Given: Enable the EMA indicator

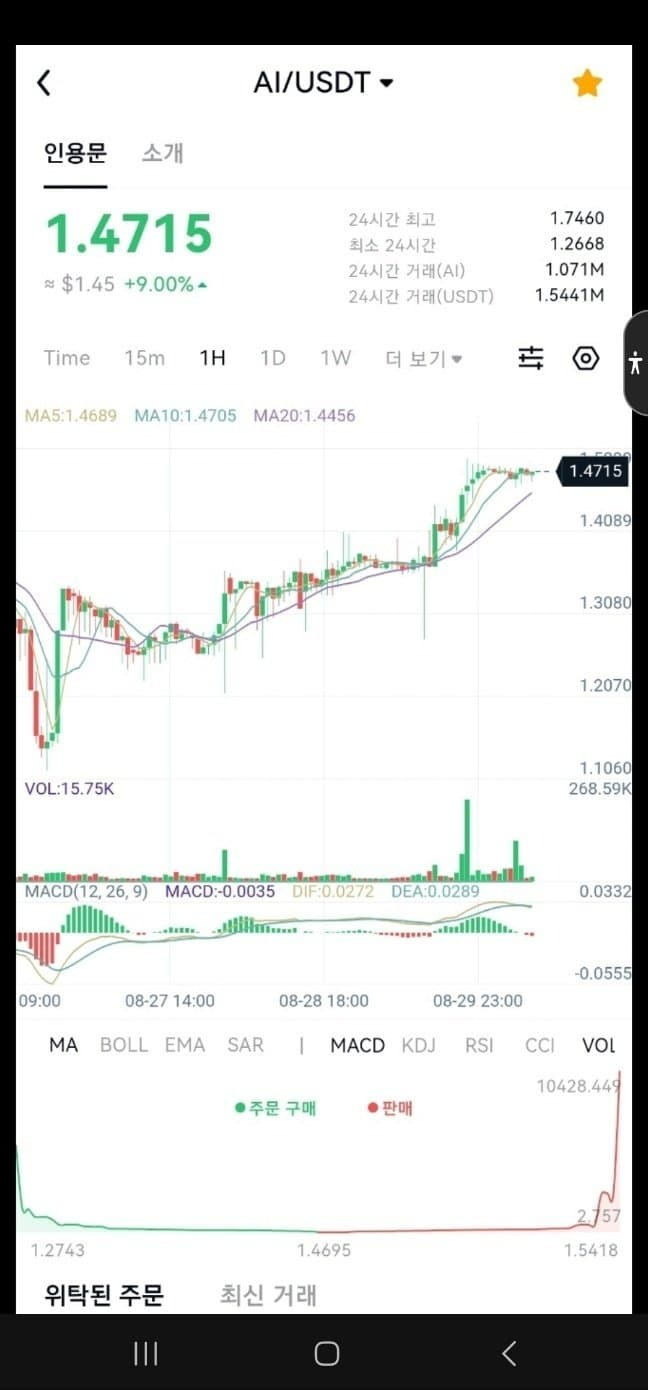Looking at the screenshot, I should (185, 1045).
